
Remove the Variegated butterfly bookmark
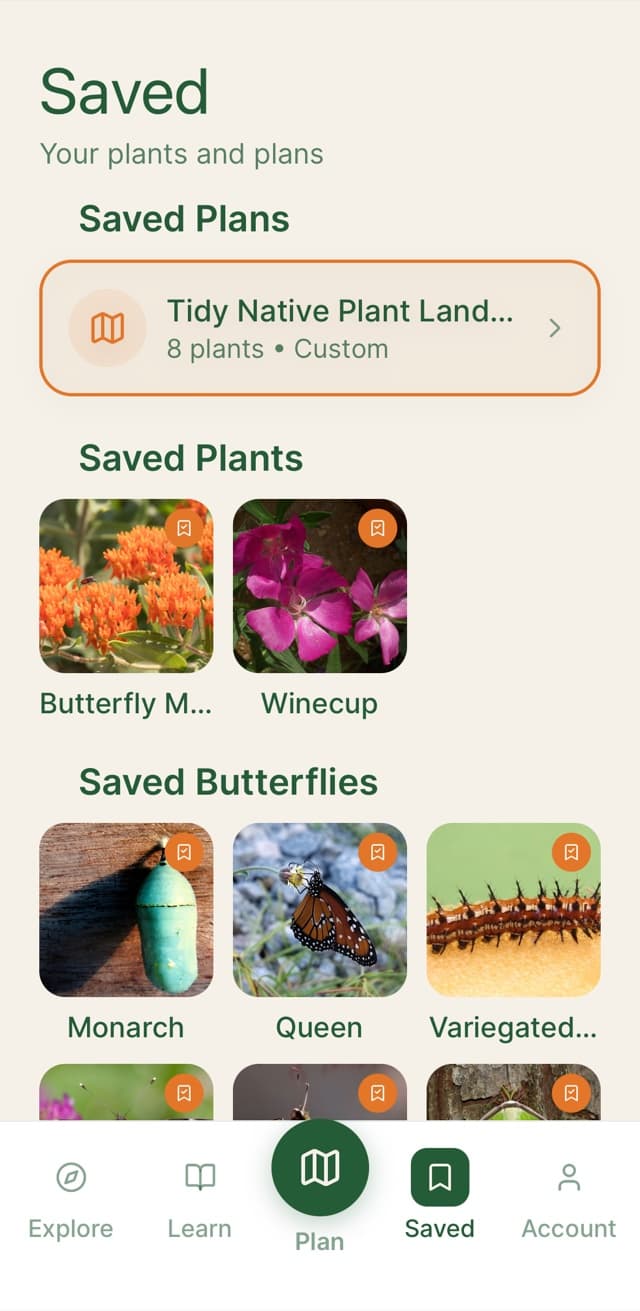coord(571,852)
